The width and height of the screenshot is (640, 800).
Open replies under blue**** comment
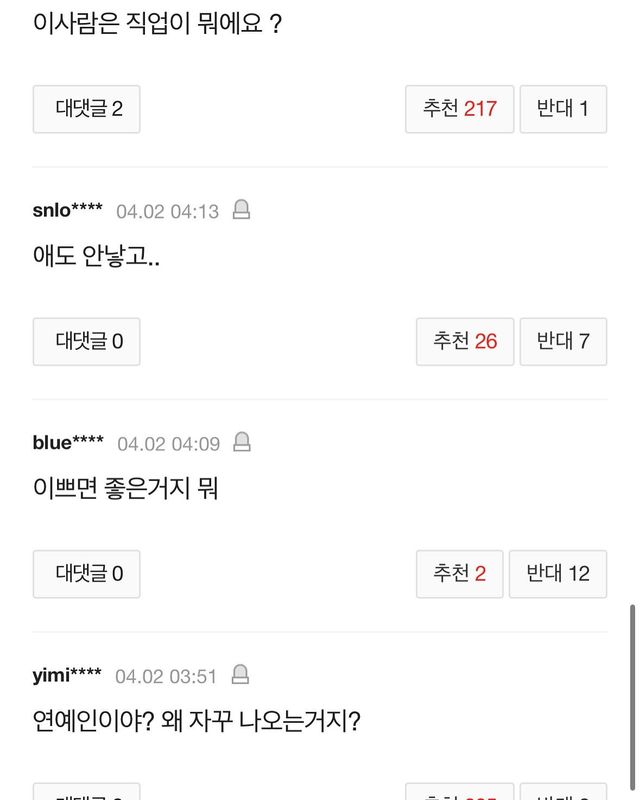click(x=87, y=574)
